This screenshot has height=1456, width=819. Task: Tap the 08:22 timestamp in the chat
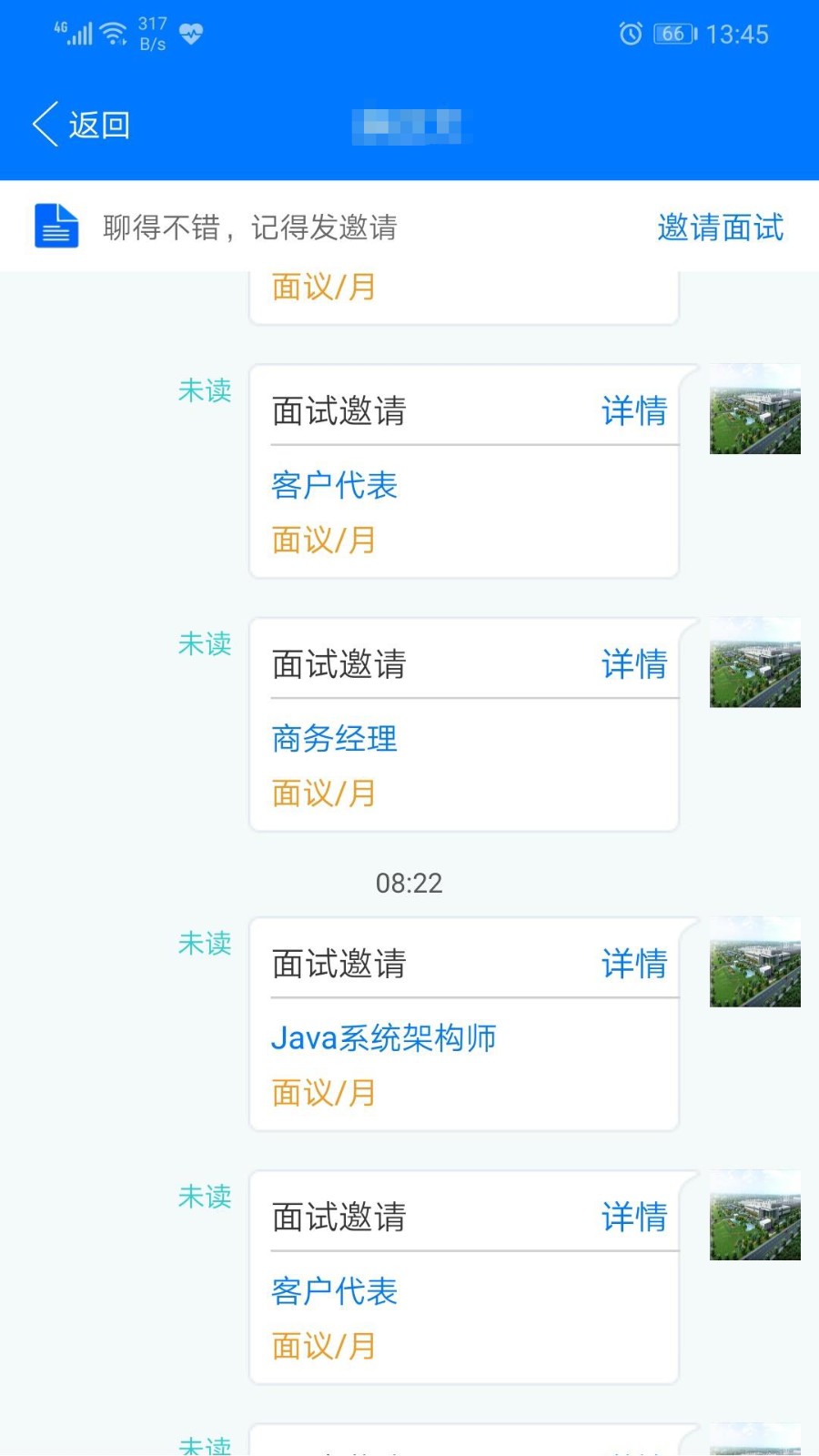(x=409, y=882)
